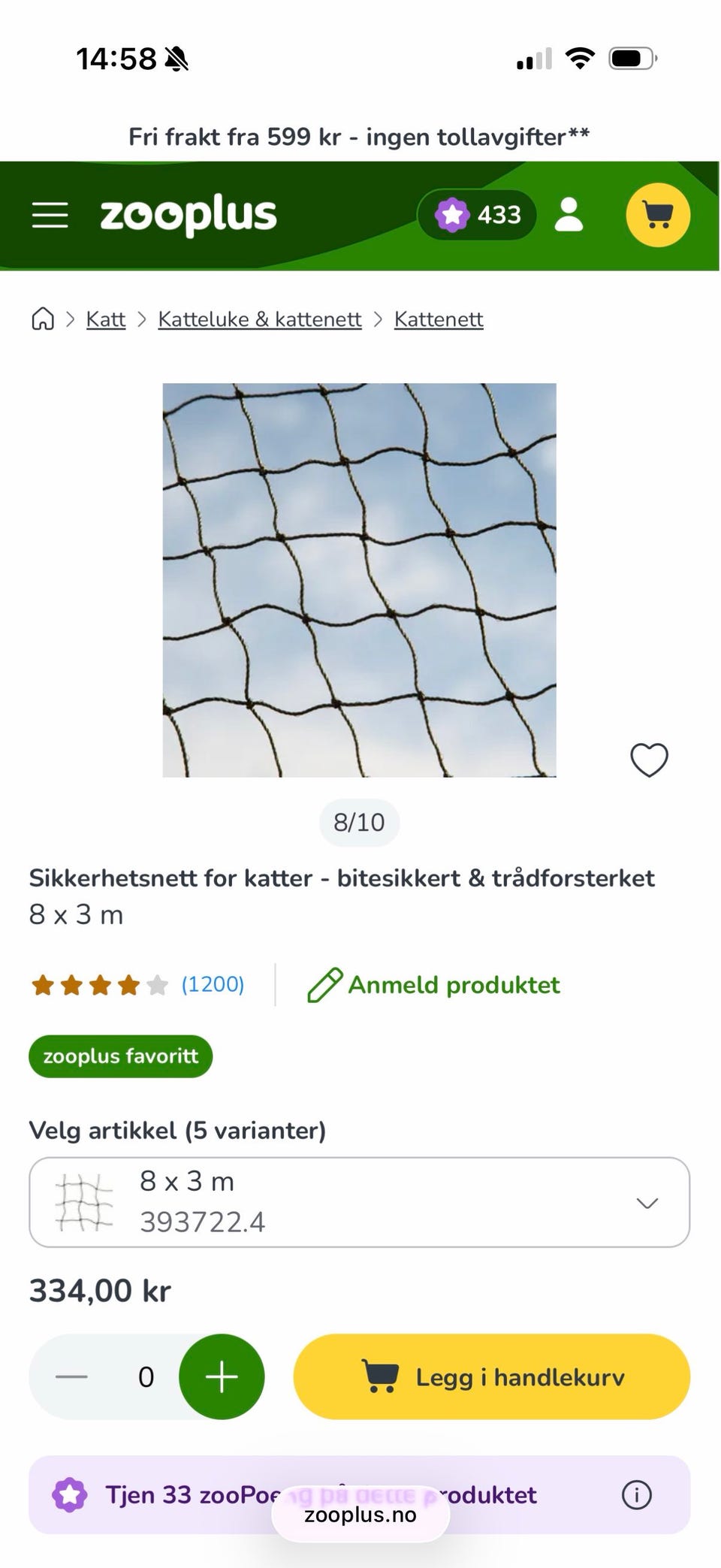Open the shopping cart
Screen dimensions: 721x1568
(658, 215)
